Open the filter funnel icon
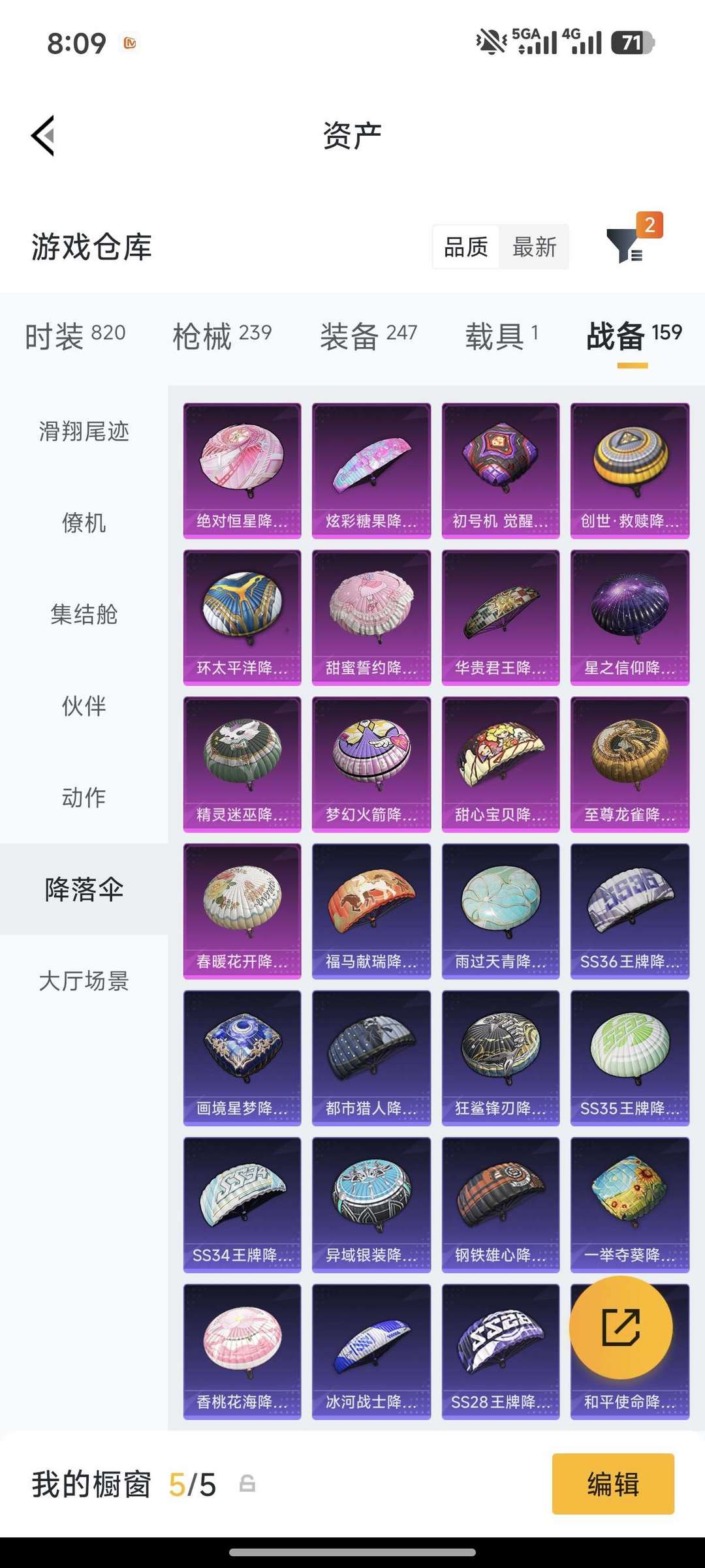This screenshot has height=1568, width=705. 625,246
